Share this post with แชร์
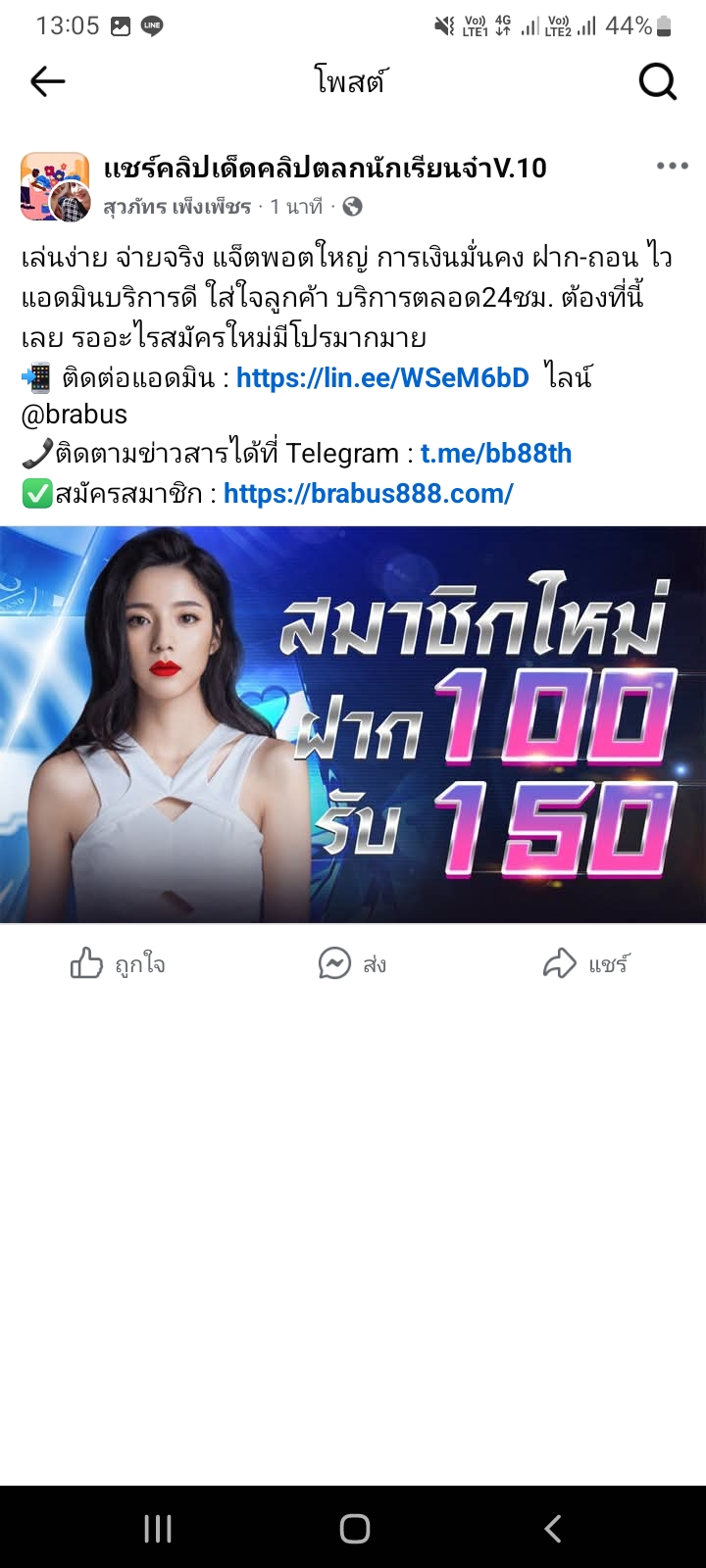Screen dimensions: 706x1568 click(x=585, y=964)
